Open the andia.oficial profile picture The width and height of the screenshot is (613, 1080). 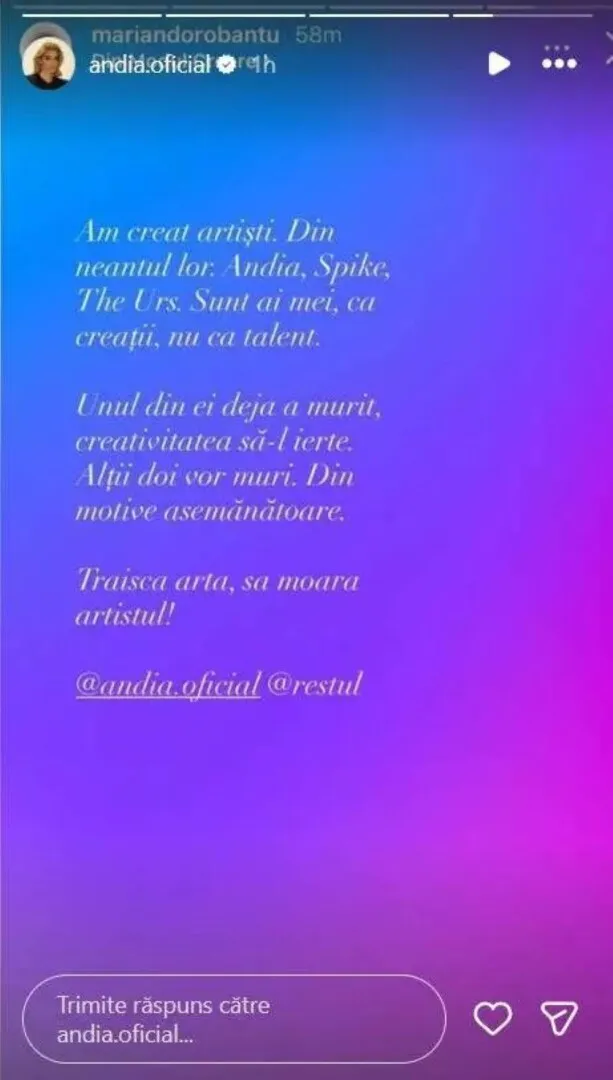point(48,62)
